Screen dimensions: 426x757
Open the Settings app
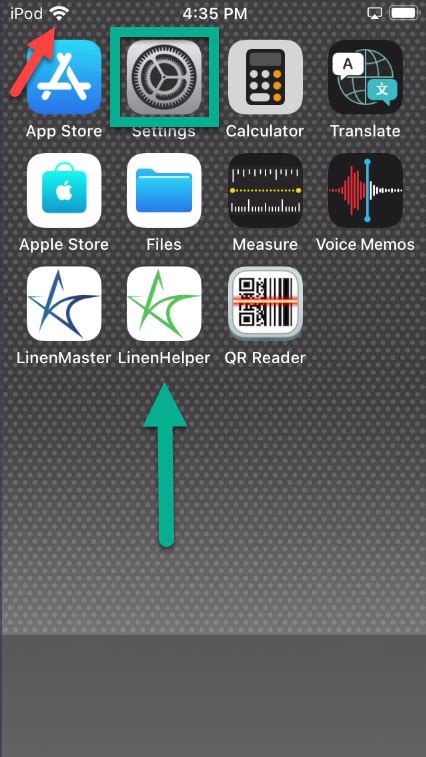(x=164, y=77)
